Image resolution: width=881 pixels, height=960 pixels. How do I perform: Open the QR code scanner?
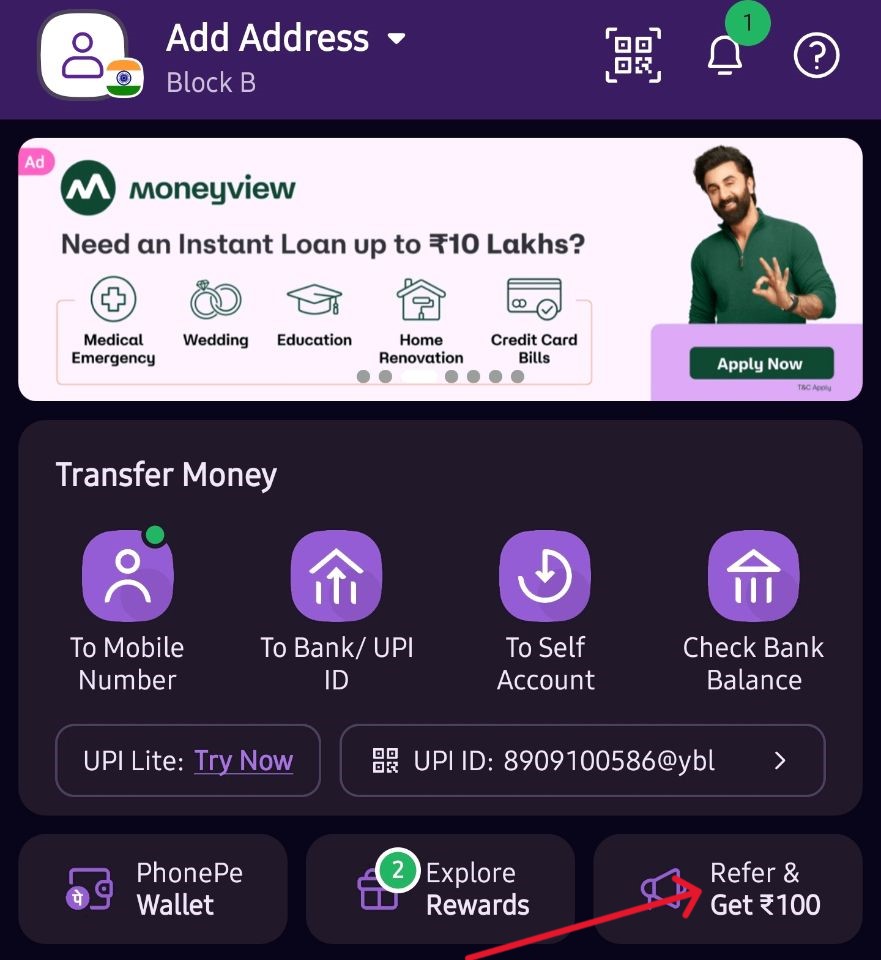click(633, 54)
